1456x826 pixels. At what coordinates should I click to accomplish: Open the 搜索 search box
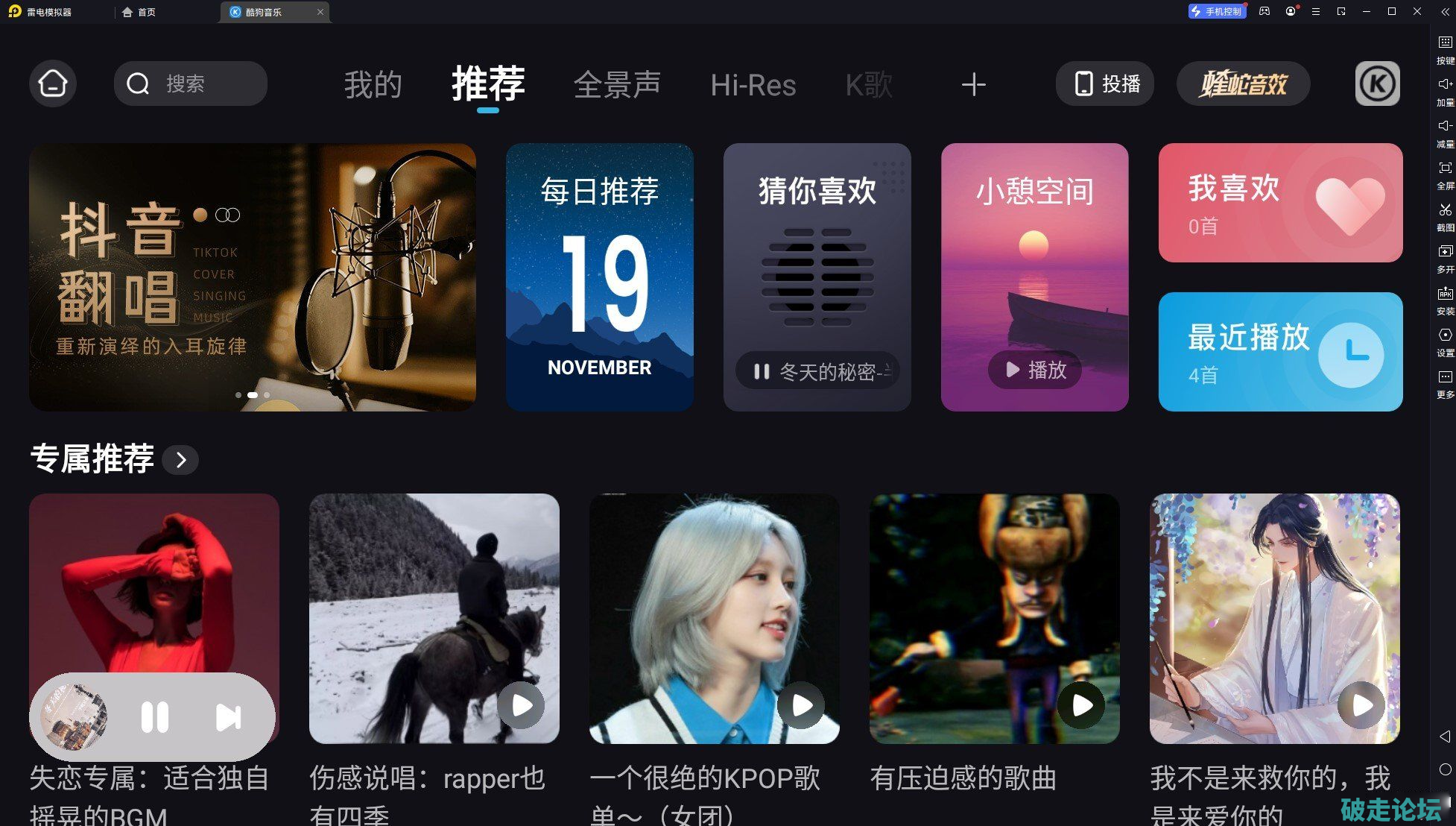191,83
